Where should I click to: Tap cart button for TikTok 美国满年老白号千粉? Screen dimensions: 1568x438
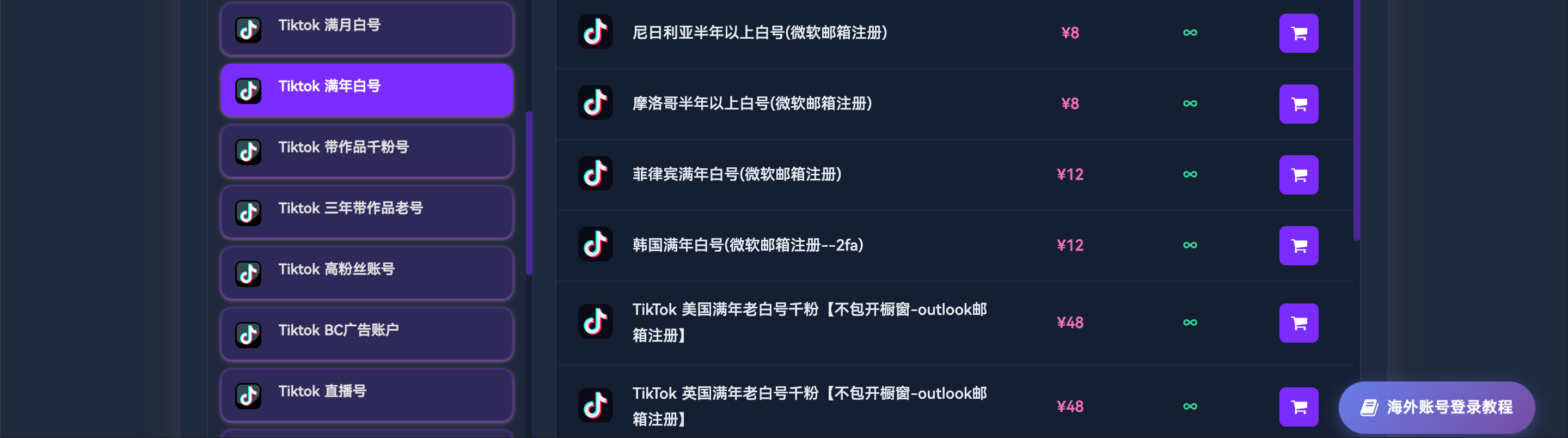(x=1298, y=323)
